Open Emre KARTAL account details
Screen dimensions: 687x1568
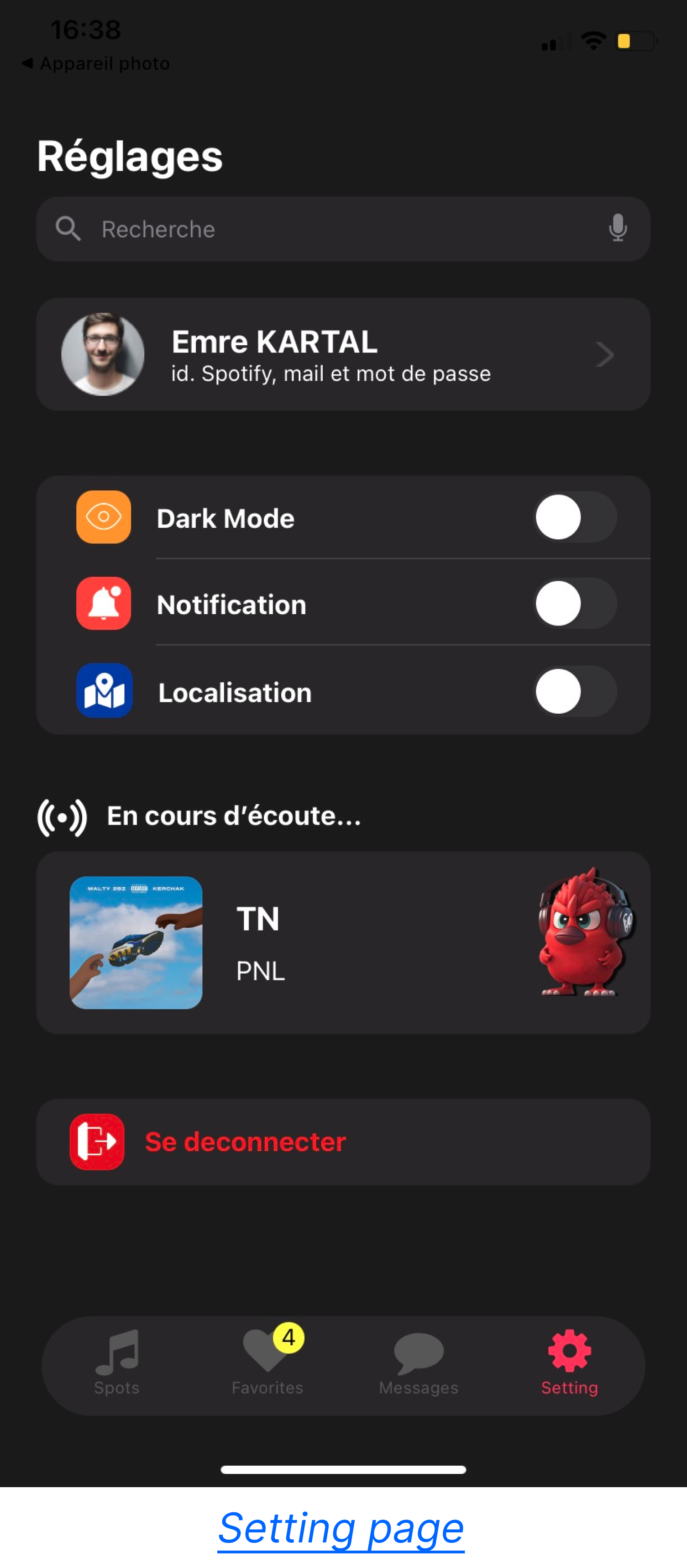click(x=343, y=354)
